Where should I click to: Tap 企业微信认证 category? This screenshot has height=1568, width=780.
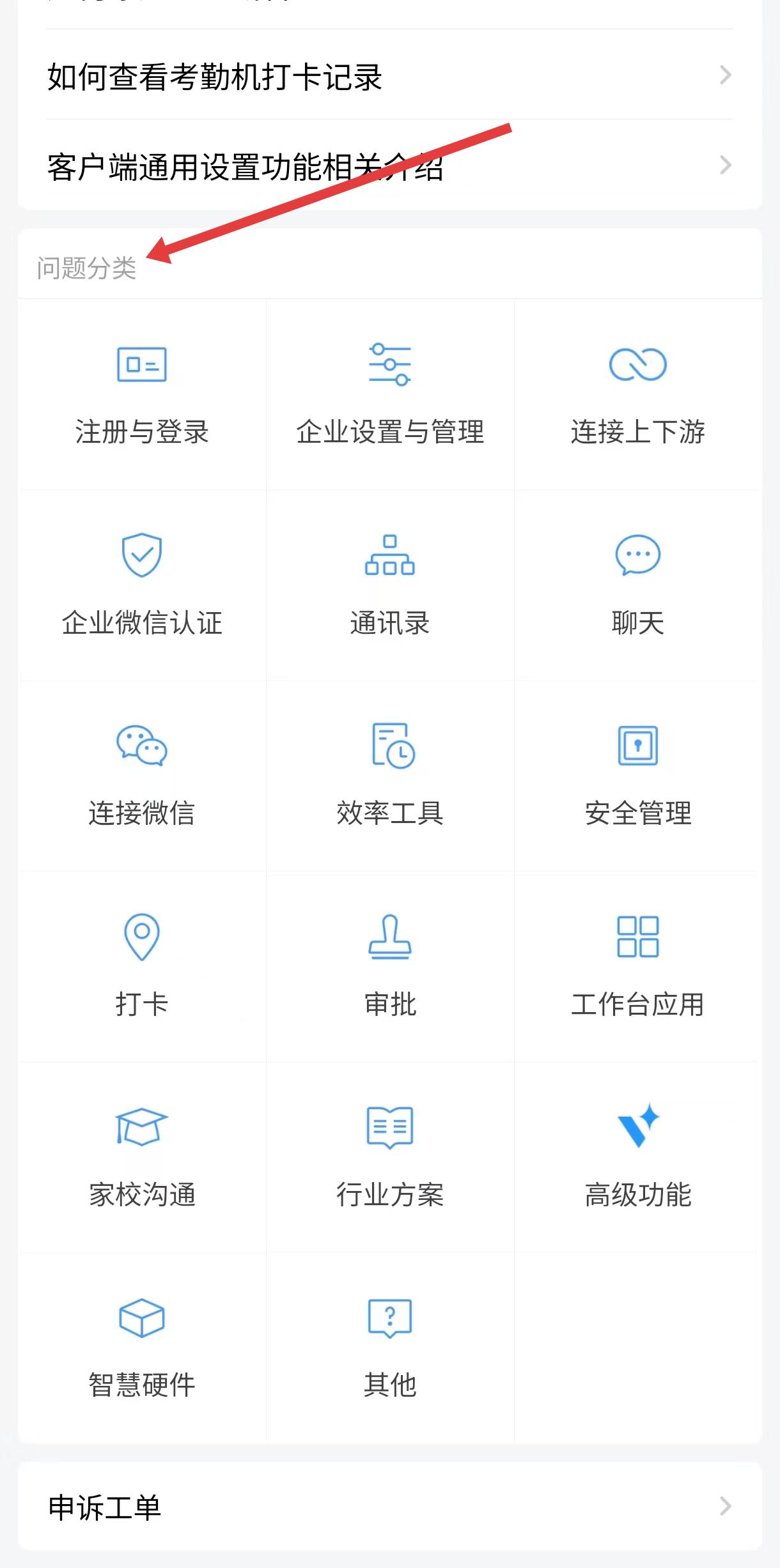click(x=142, y=585)
